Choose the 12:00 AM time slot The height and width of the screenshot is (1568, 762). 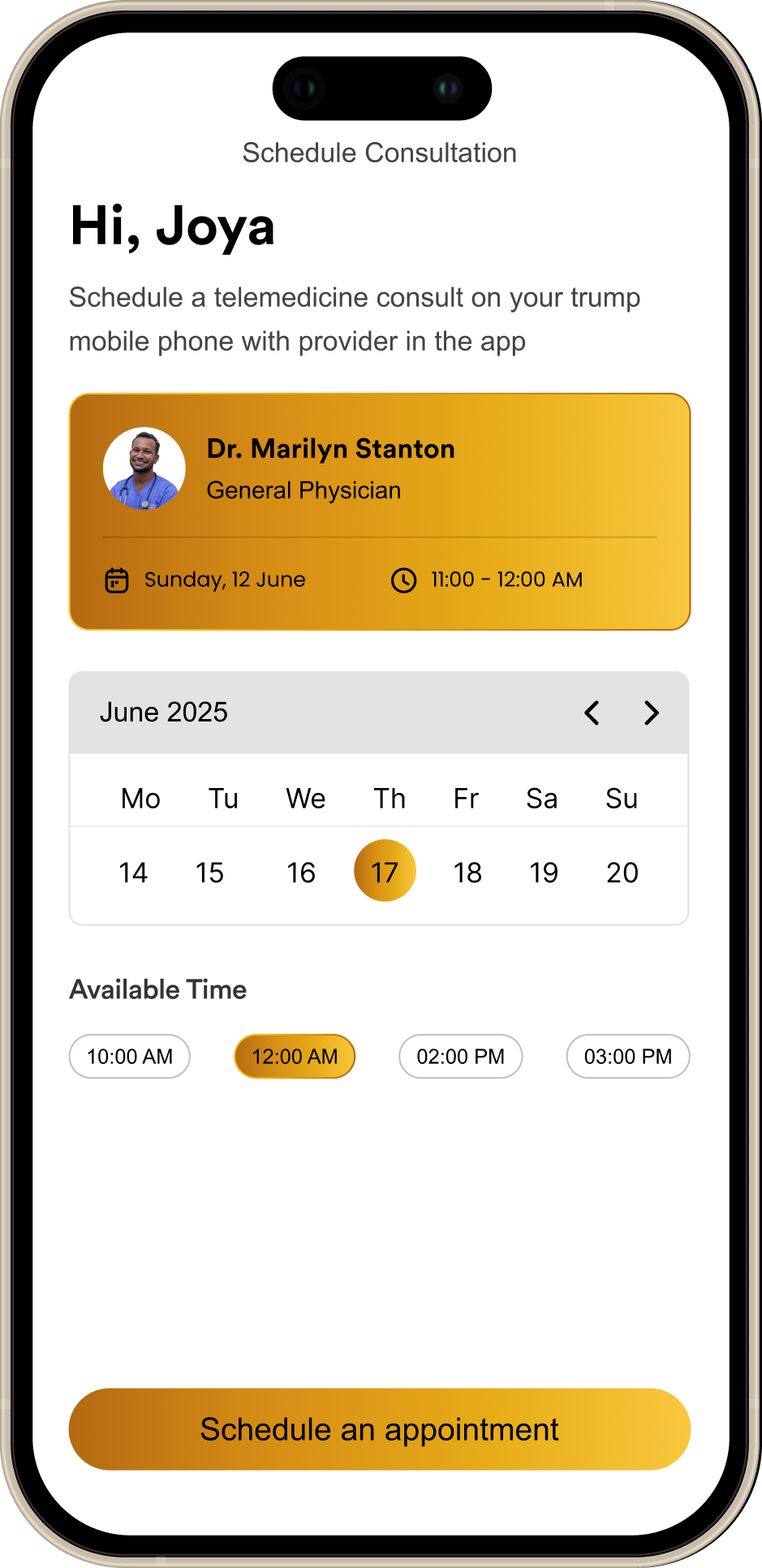[295, 1056]
